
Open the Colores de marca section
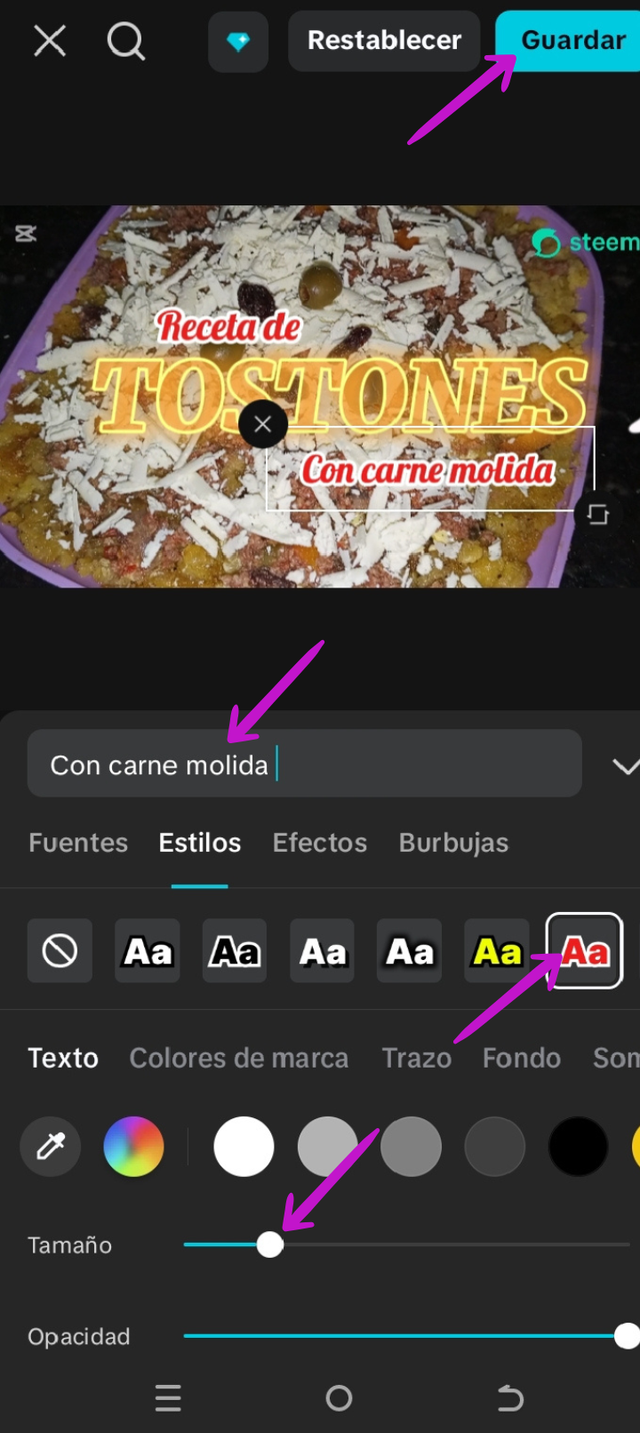(239, 1058)
